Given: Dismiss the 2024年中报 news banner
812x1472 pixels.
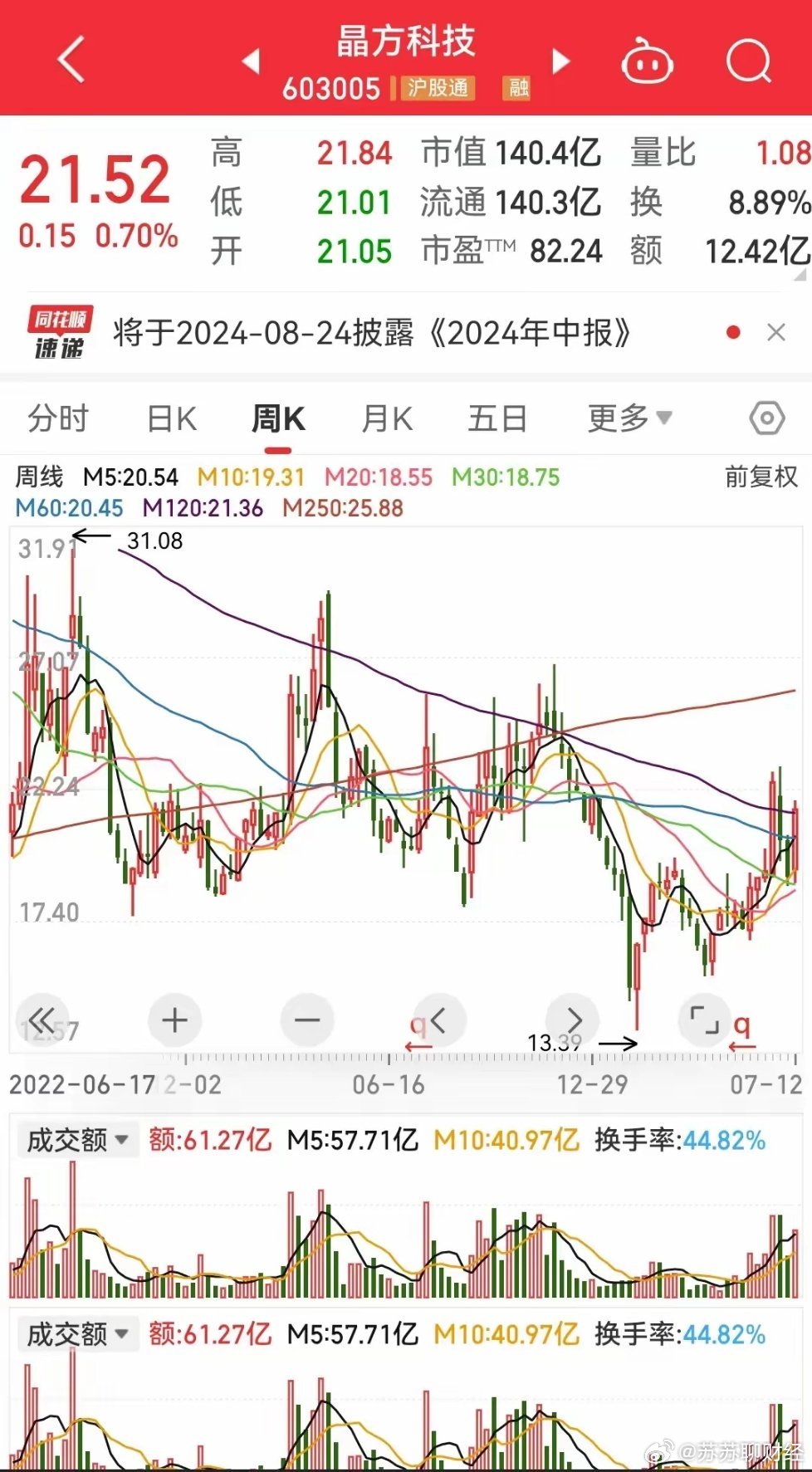Looking at the screenshot, I should [x=775, y=331].
